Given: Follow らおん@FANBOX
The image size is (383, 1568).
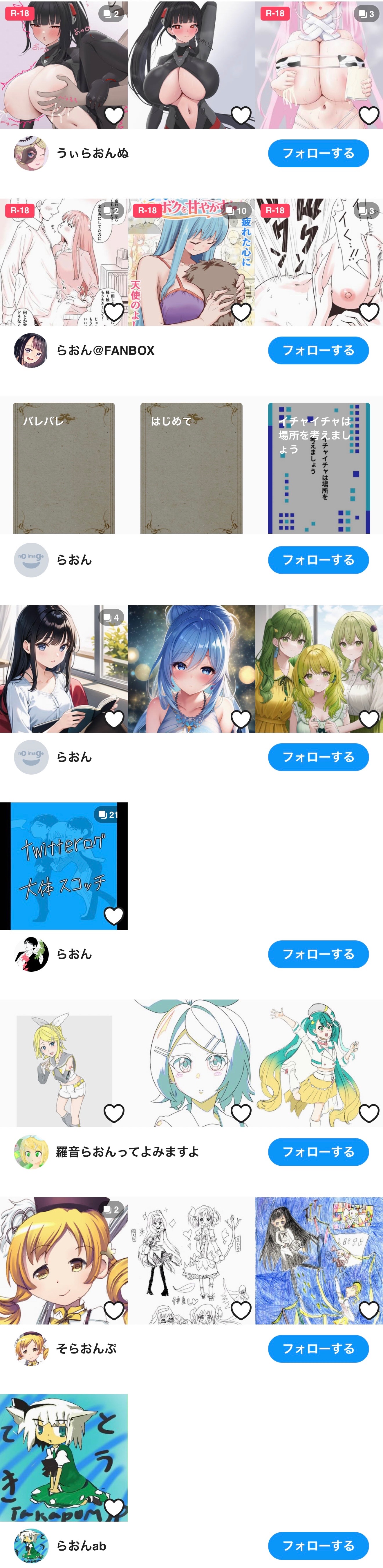Looking at the screenshot, I should (x=318, y=350).
